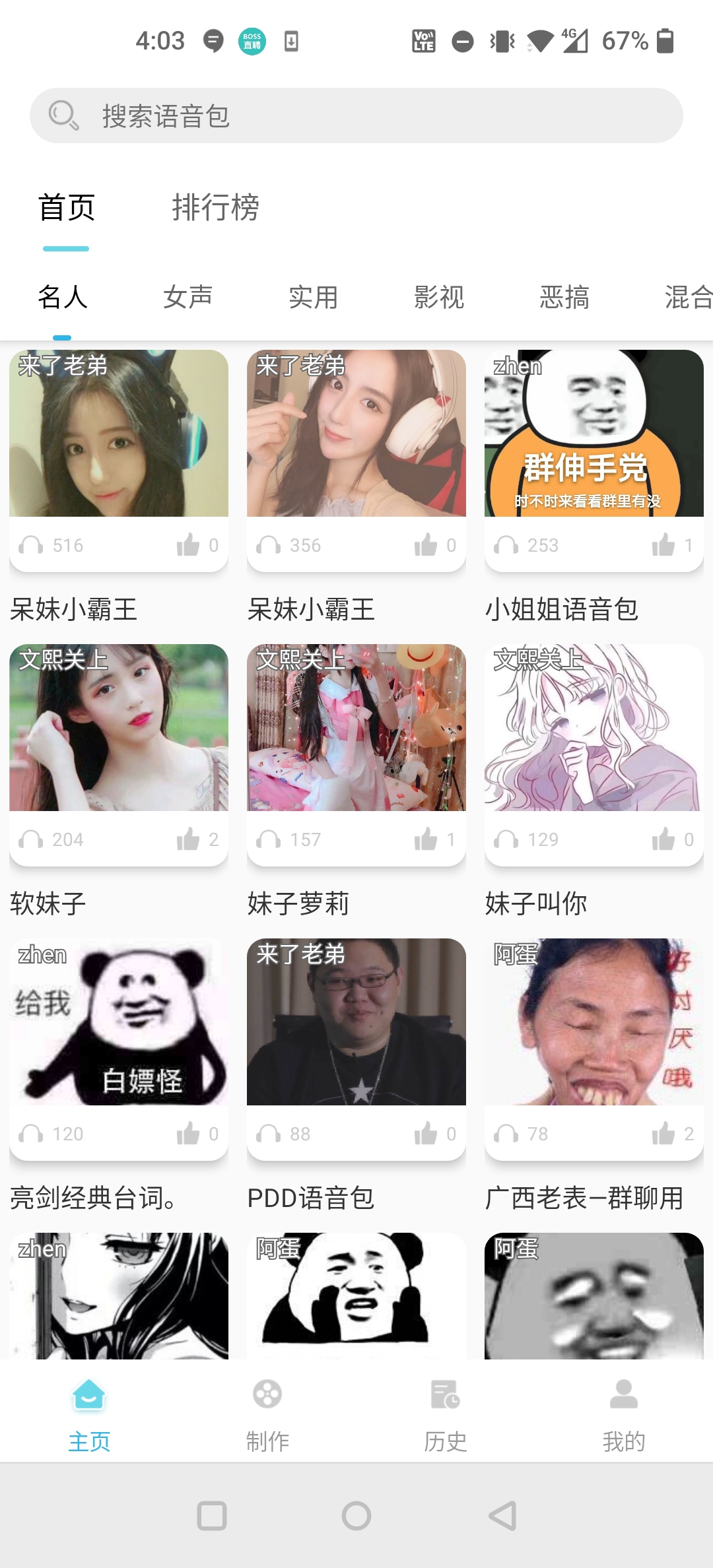Select the 实用 category
Screen dimensions: 713x1568
coord(313,297)
